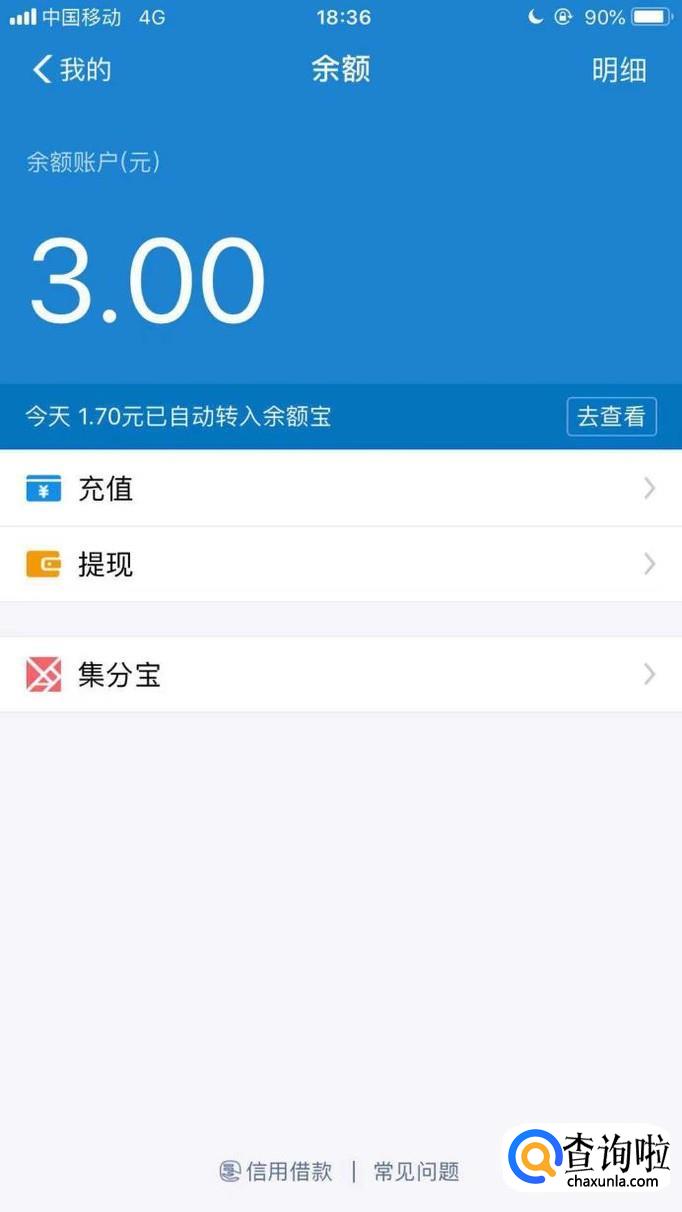The height and width of the screenshot is (1212, 682).
Task: Open 明细 transaction details
Action: click(618, 70)
